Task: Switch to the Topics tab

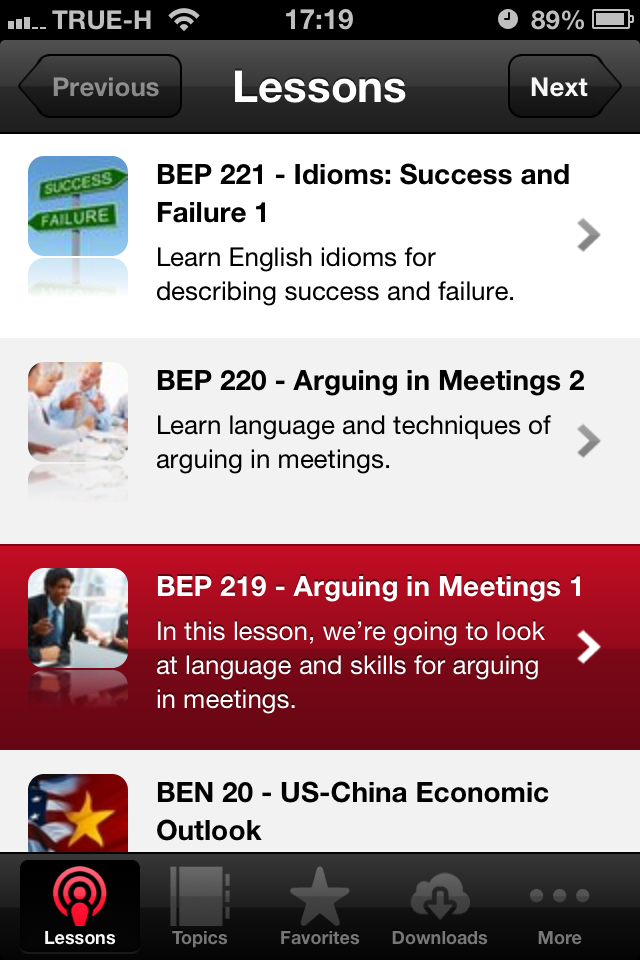Action: [200, 906]
